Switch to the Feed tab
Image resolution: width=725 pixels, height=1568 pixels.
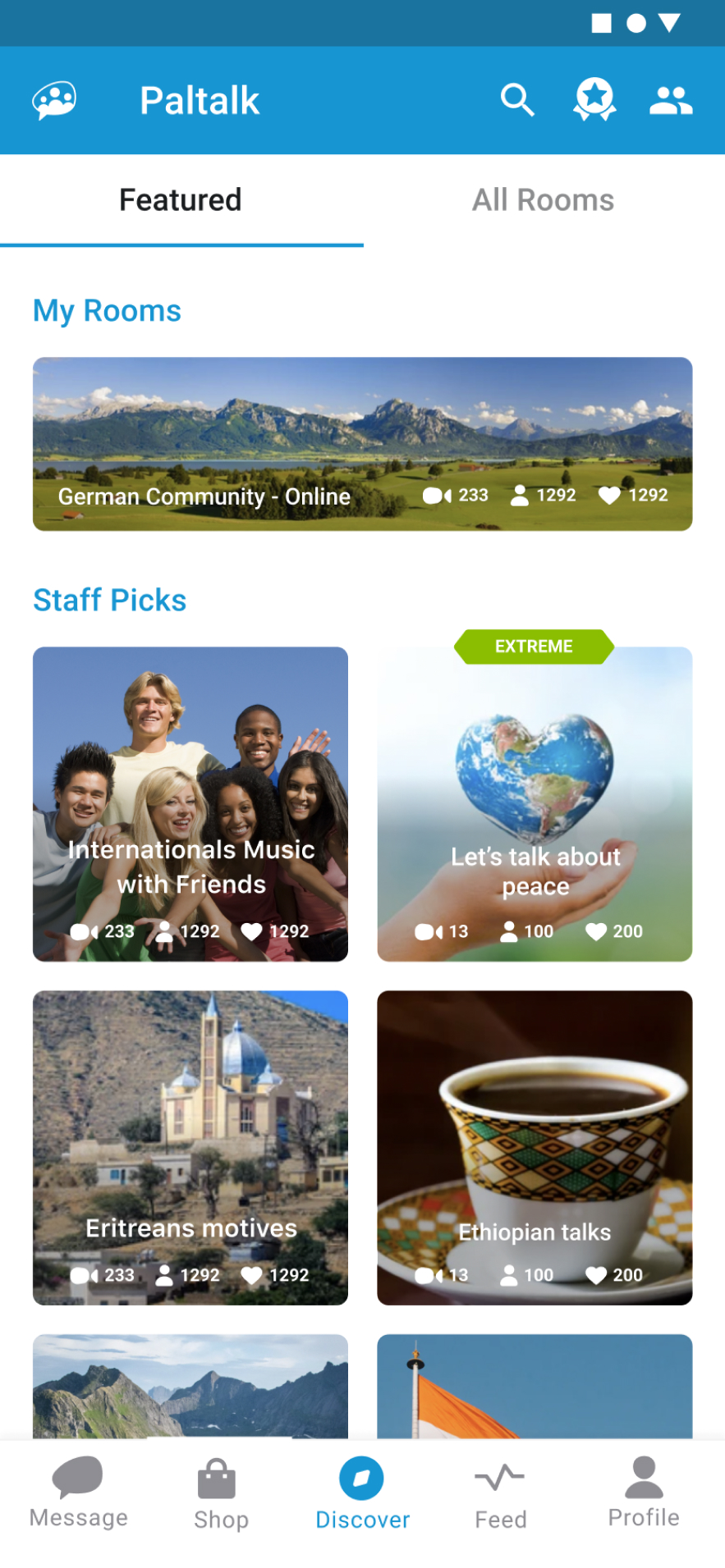coord(500,1494)
